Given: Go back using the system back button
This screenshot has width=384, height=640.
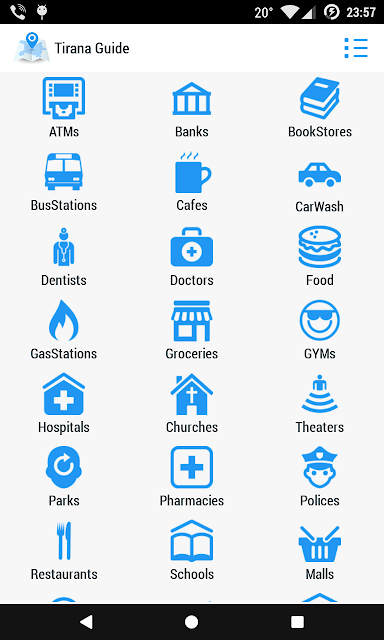Looking at the screenshot, I should pos(86,622).
